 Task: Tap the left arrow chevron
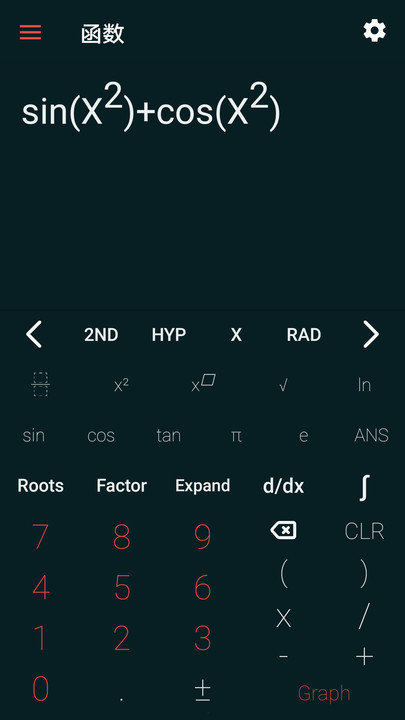coord(34,334)
